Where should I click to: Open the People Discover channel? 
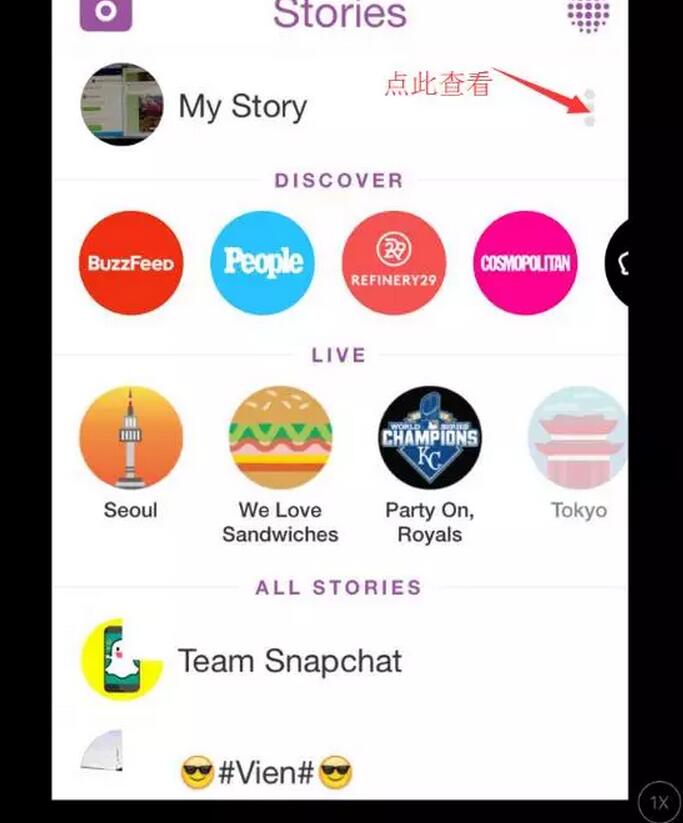[262, 263]
